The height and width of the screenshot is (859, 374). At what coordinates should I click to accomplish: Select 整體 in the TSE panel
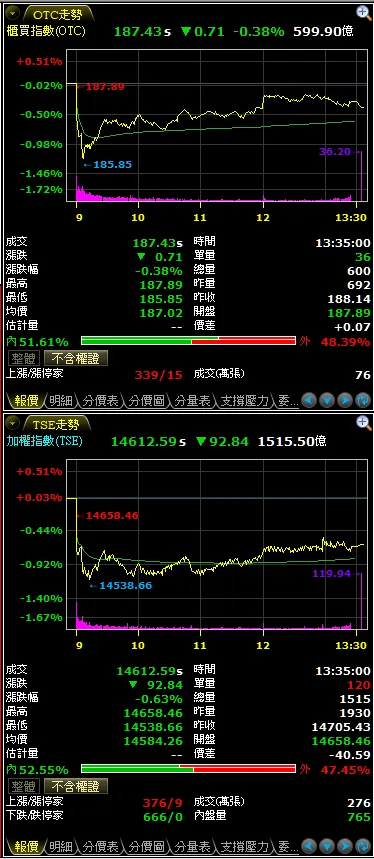tap(24, 786)
